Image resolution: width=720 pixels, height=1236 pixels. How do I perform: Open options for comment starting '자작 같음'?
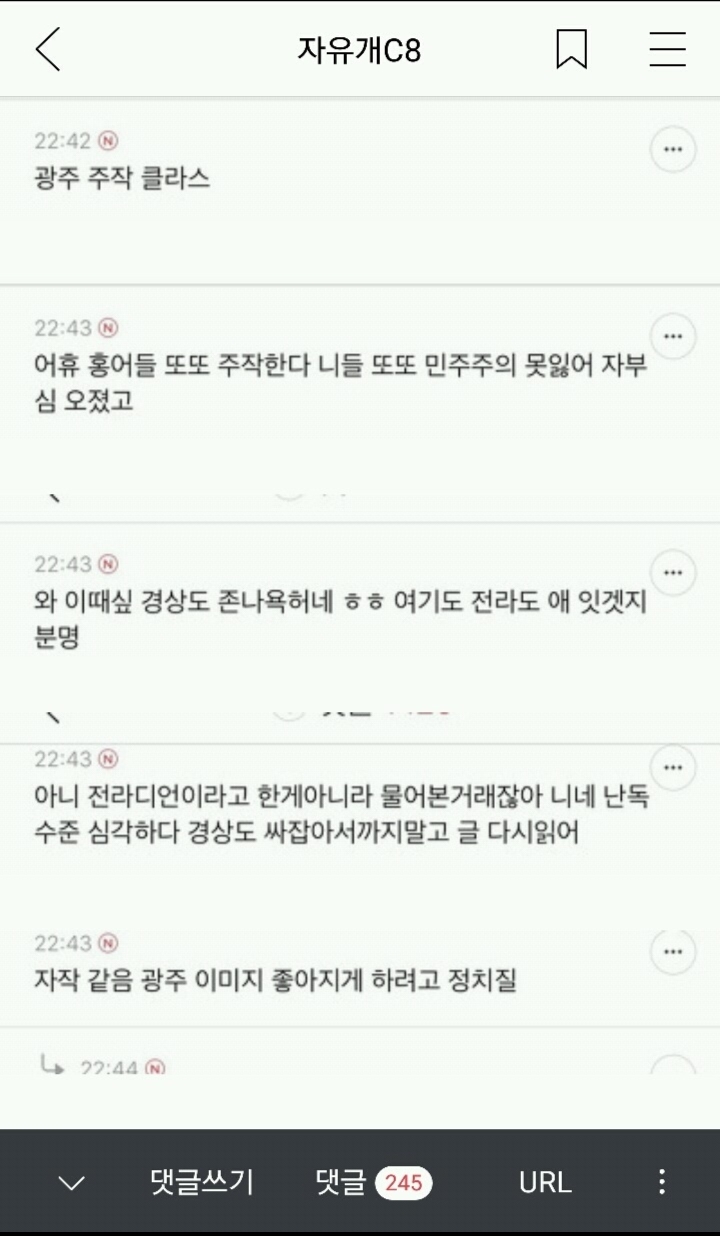click(x=673, y=952)
